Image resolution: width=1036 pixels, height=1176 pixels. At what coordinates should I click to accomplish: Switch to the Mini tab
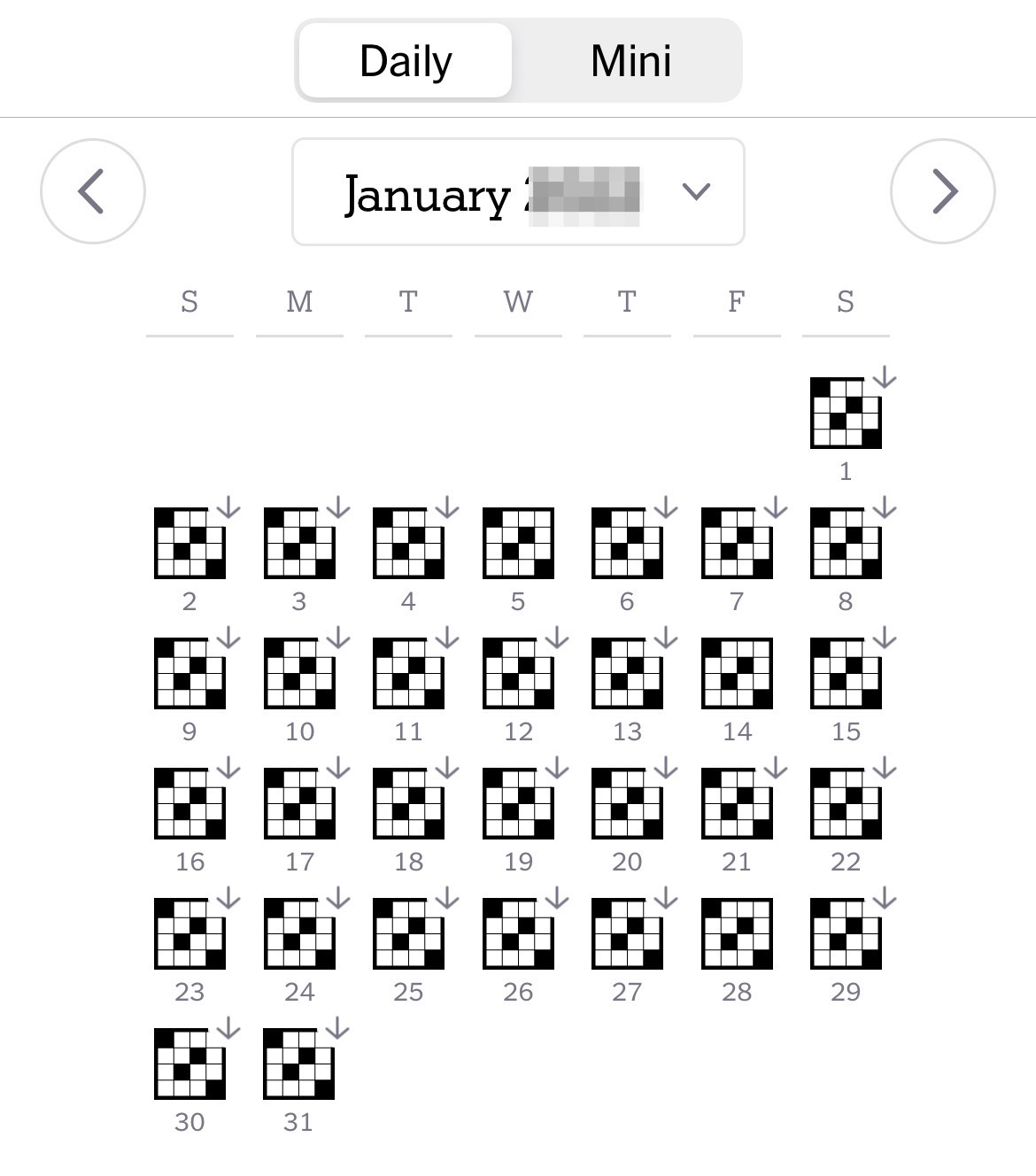pos(630,59)
